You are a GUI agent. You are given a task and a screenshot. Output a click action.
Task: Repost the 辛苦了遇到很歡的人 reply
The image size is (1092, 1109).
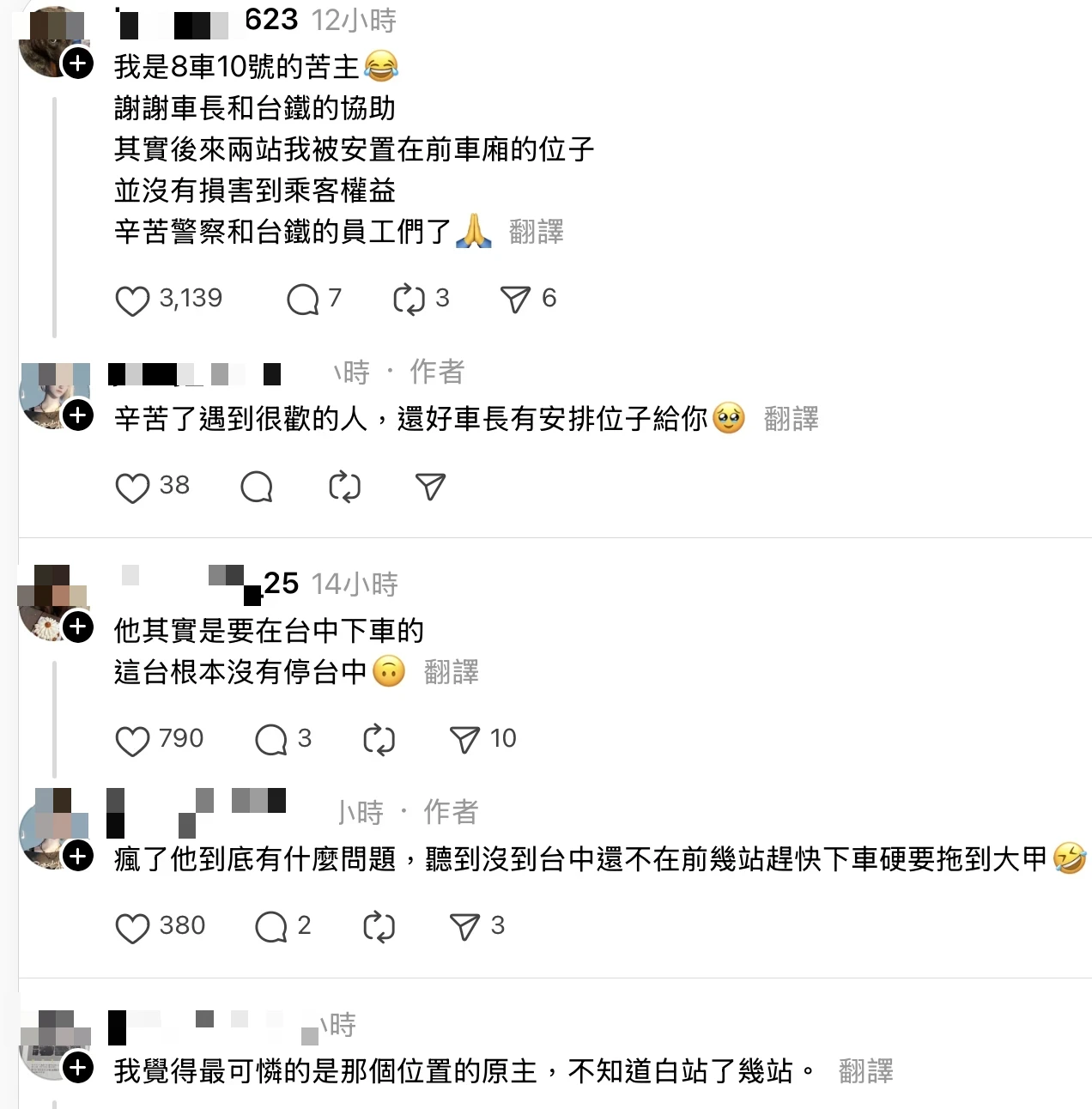pyautogui.click(x=344, y=487)
